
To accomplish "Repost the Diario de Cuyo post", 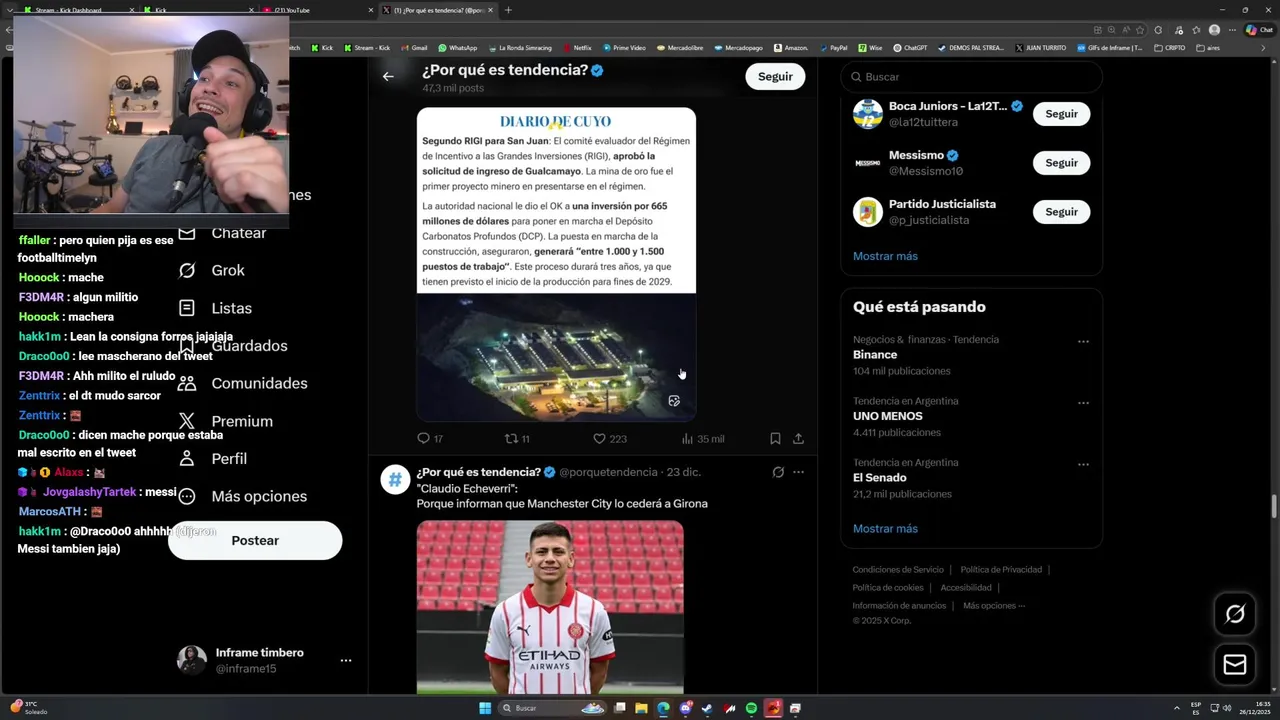I will coord(511,439).
